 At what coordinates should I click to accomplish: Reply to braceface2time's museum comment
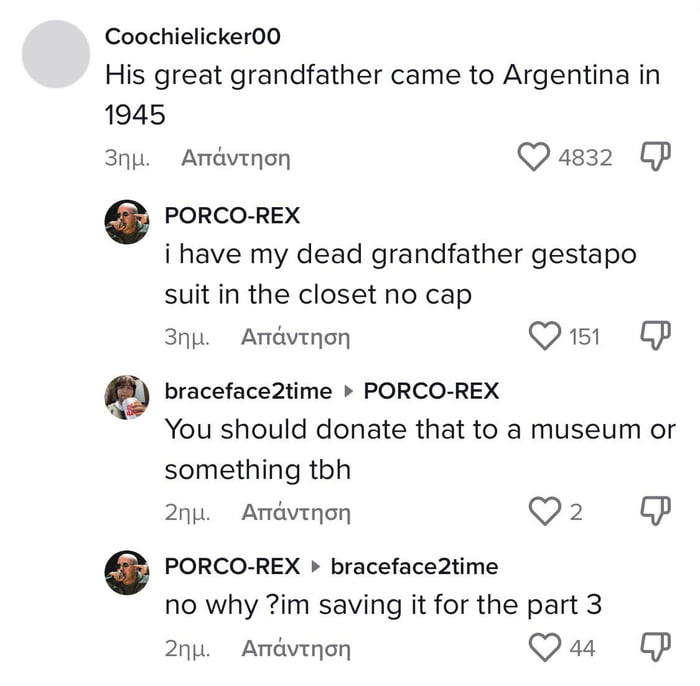click(295, 513)
